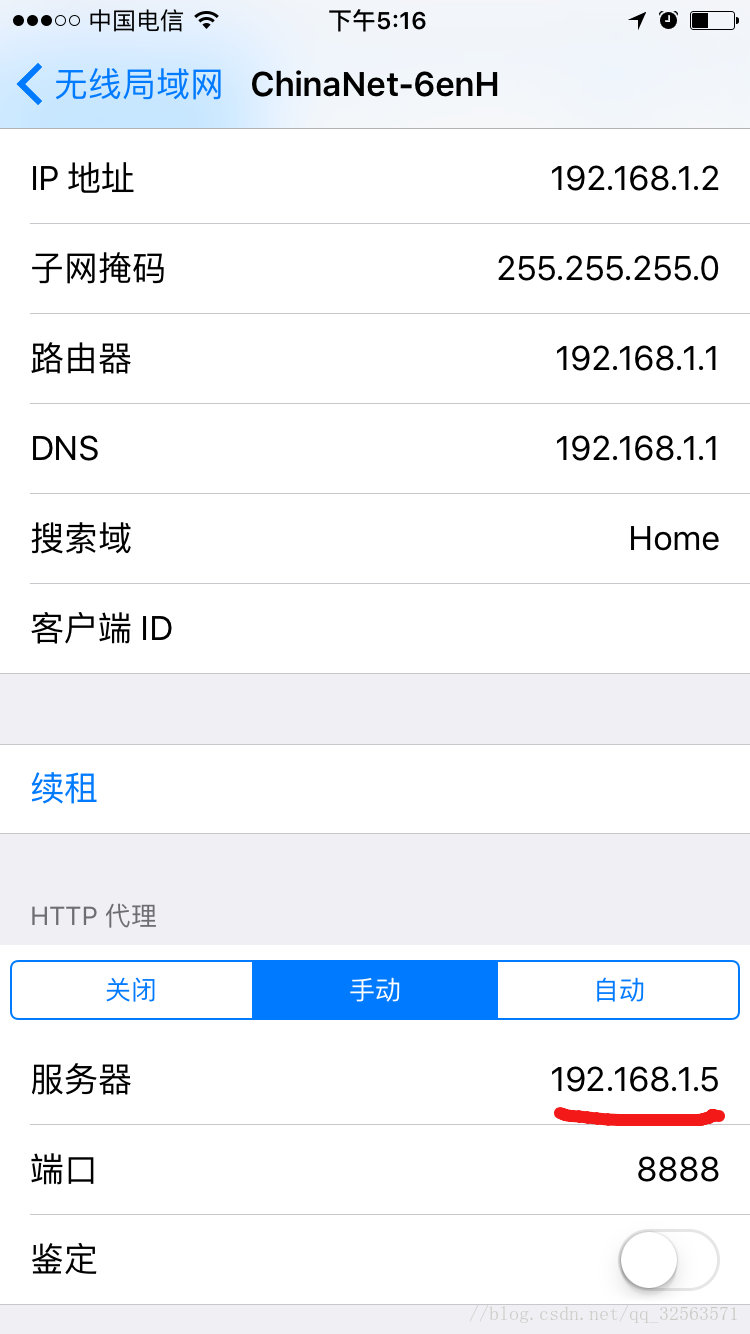Edit the 端口 field showing 8888
This screenshot has width=750, height=1334.
click(x=375, y=1169)
